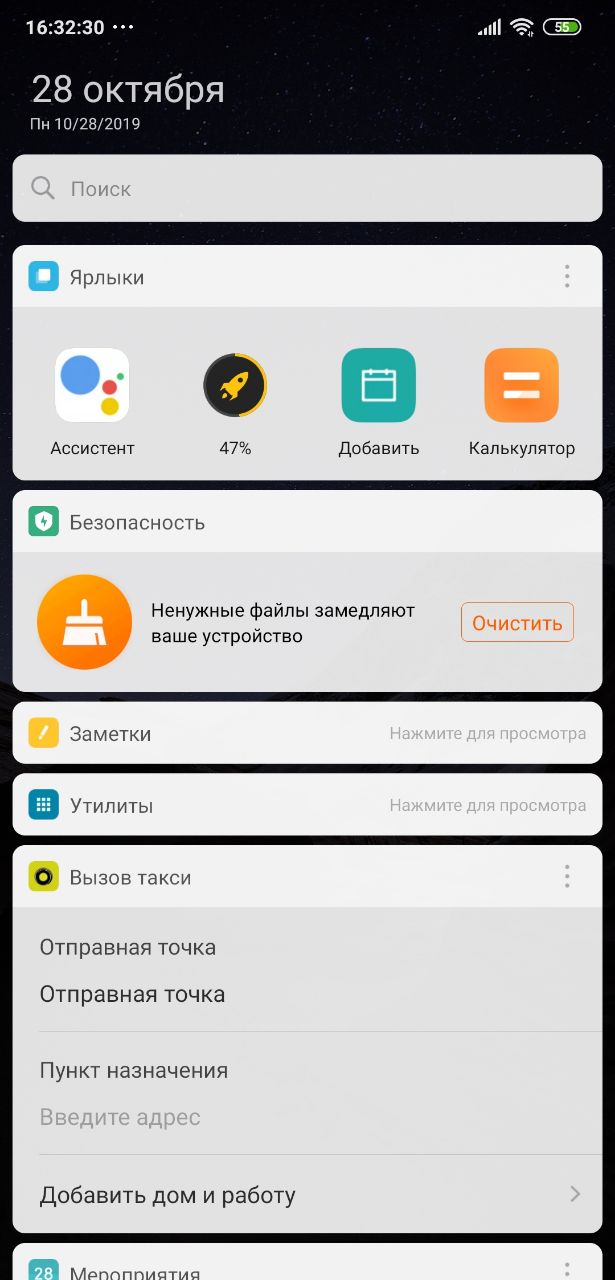This screenshot has height=1280, width=615.
Task: Open Добавить дом и работу
Action: click(x=307, y=1195)
